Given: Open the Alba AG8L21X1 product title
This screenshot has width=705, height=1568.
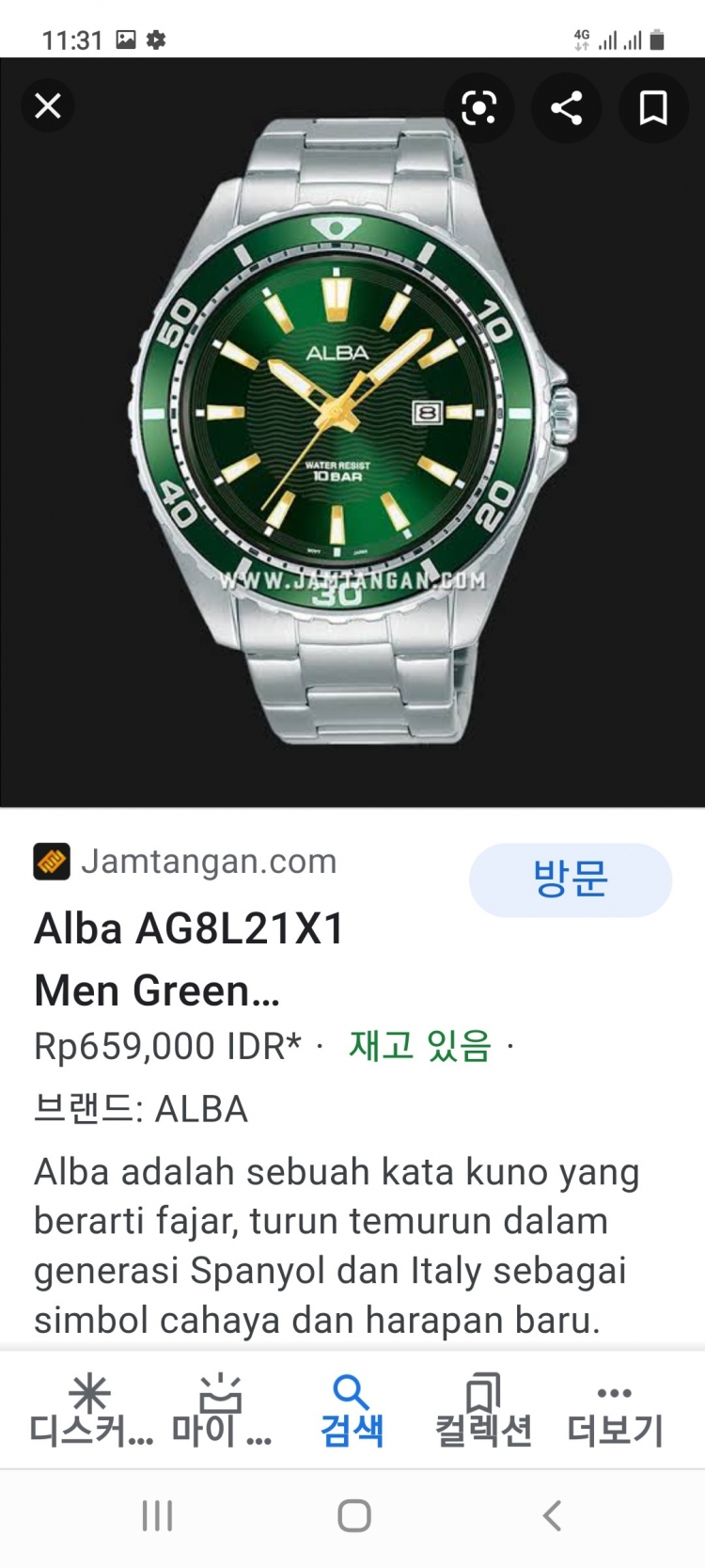Looking at the screenshot, I should click(190, 959).
